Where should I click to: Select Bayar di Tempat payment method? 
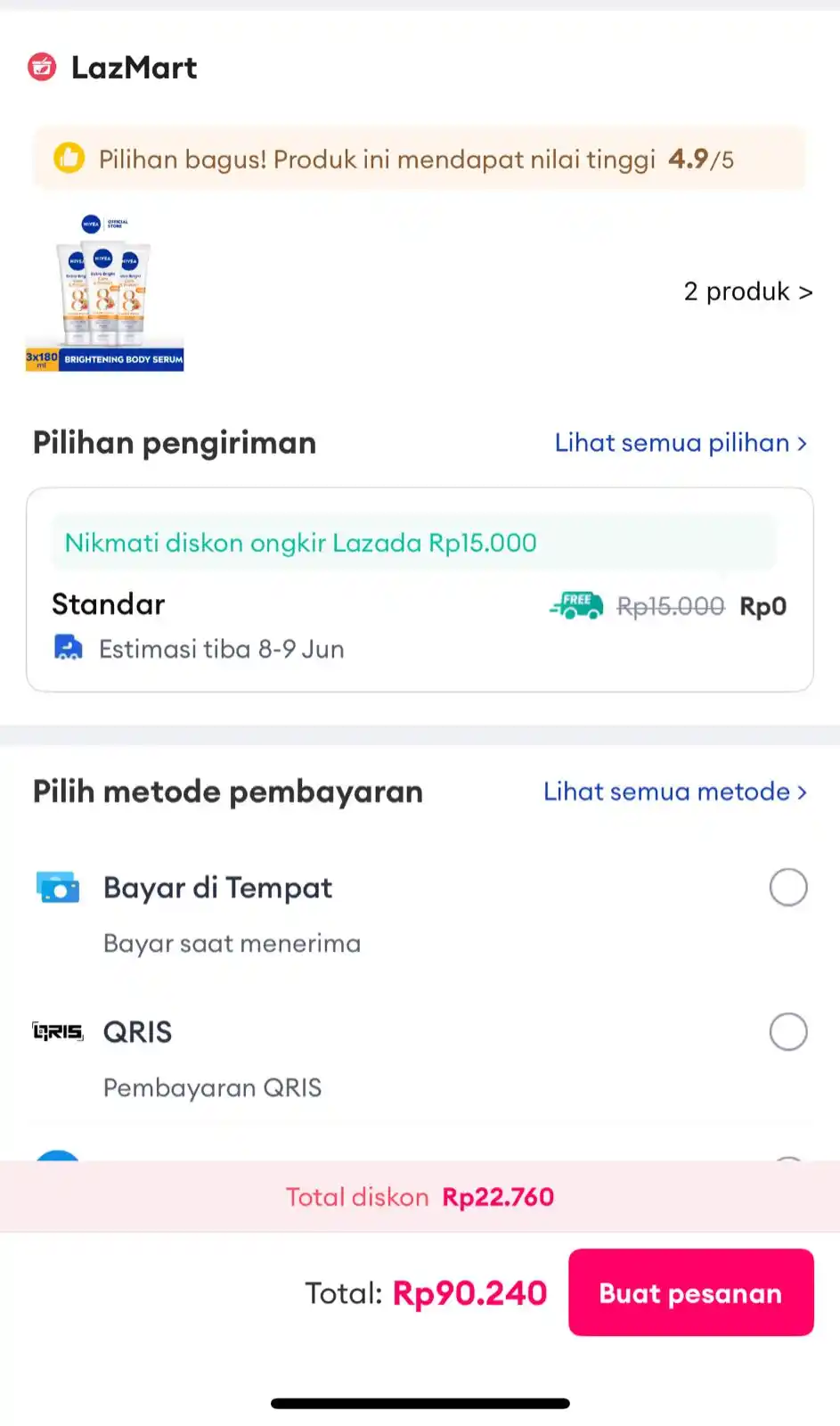click(x=787, y=887)
